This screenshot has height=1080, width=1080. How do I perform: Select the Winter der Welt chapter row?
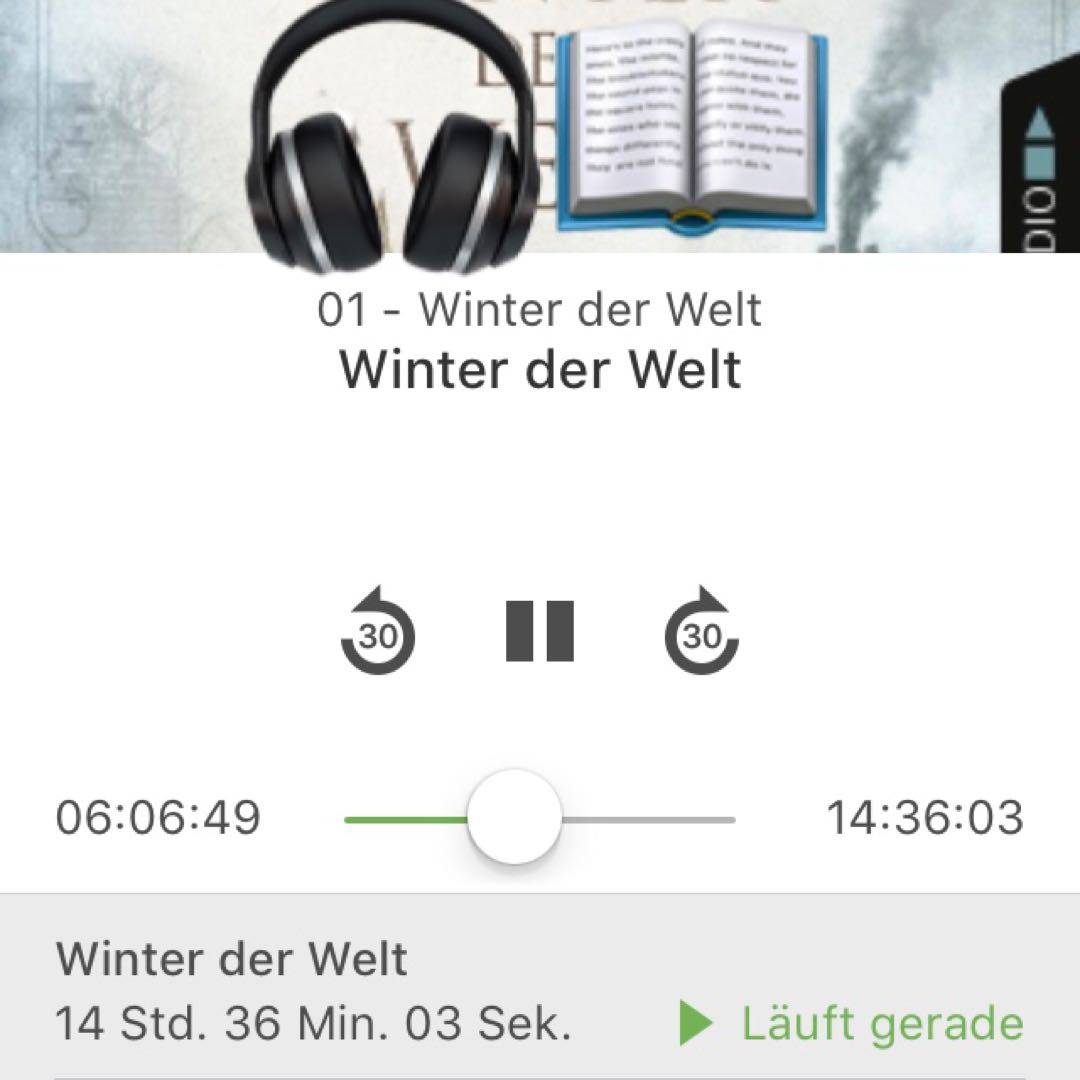540,990
